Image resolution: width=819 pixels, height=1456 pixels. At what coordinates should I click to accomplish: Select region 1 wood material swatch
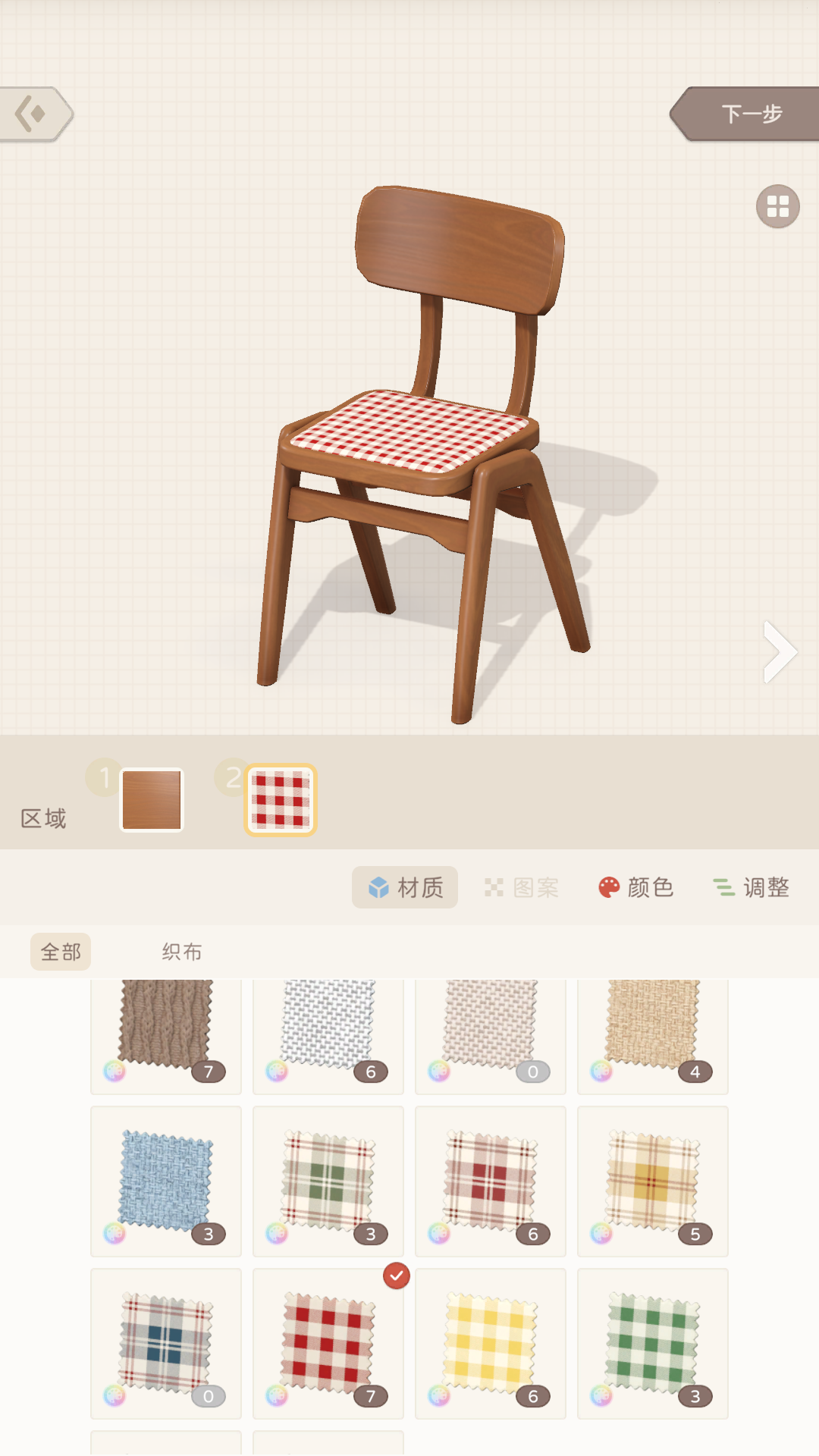click(151, 800)
